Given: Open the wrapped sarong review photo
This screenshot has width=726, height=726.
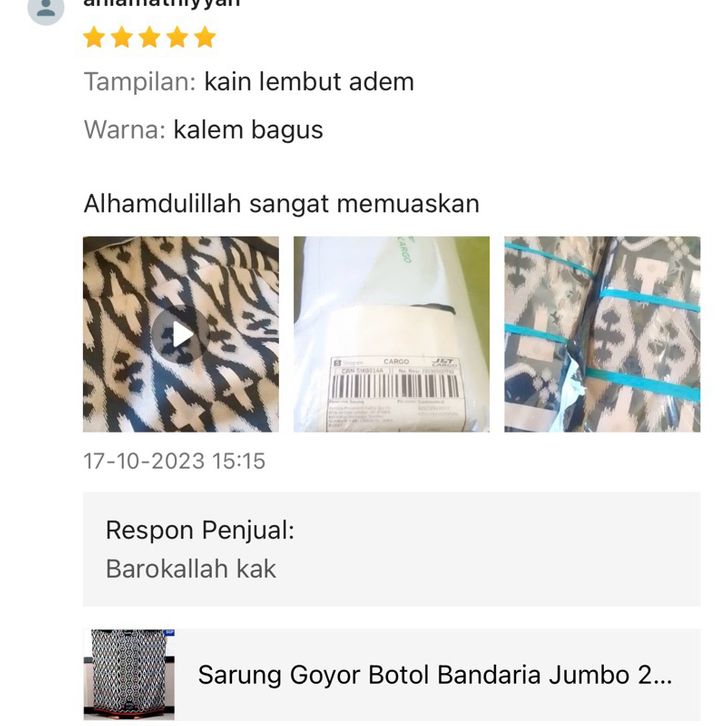Looking at the screenshot, I should click(602, 334).
